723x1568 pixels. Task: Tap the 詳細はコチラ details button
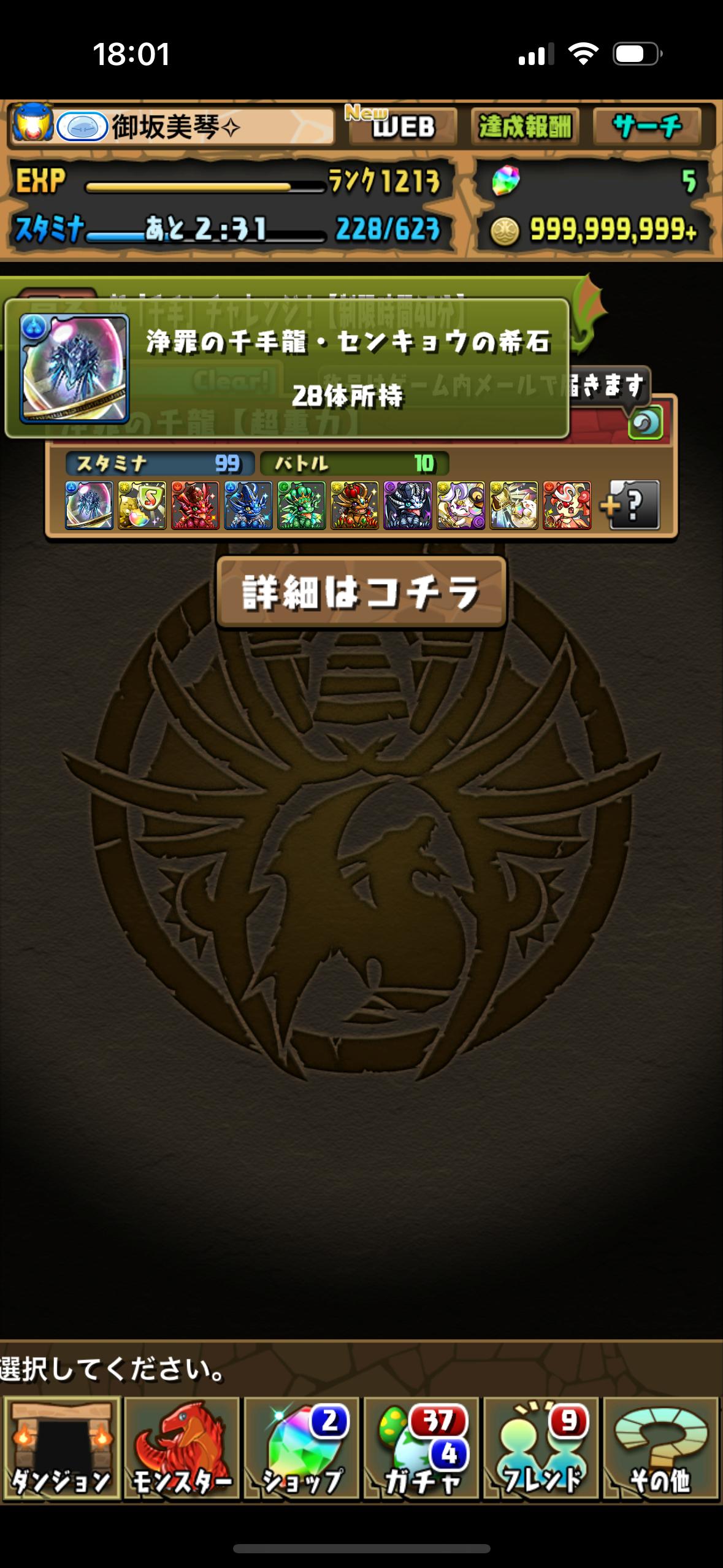[361, 593]
